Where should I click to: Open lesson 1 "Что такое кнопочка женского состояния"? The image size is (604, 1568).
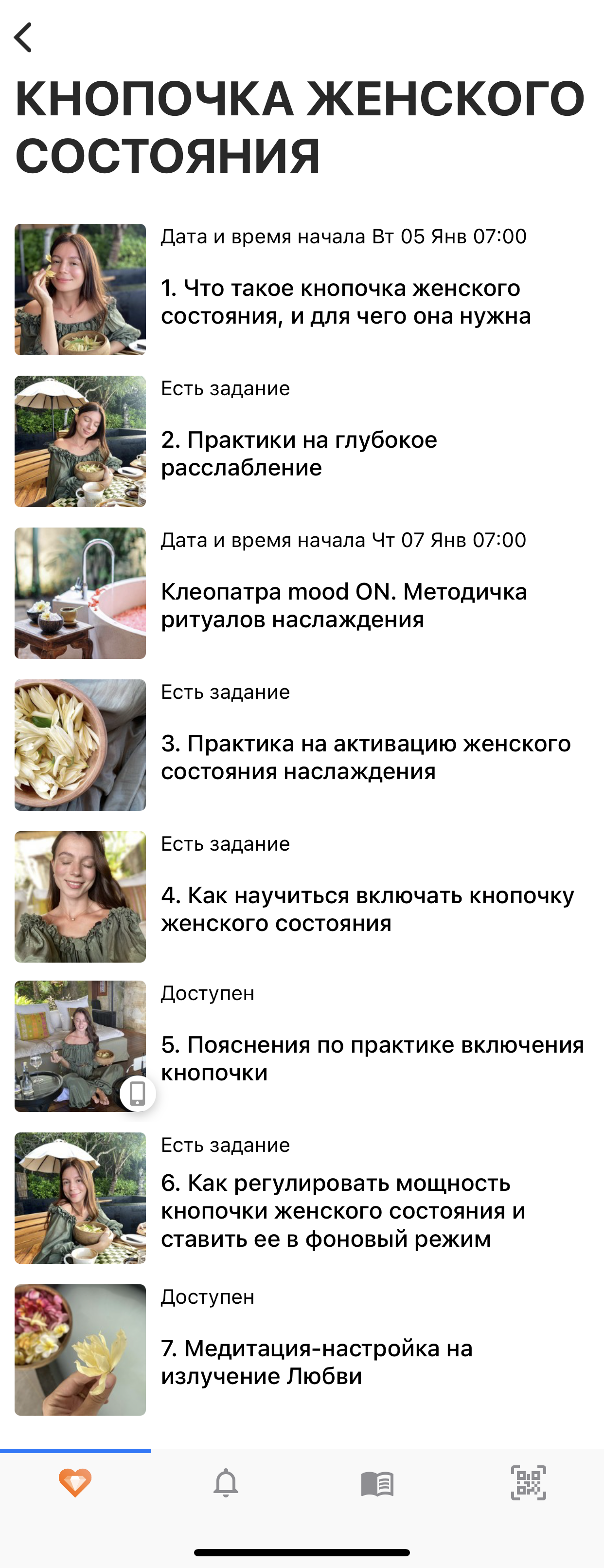click(345, 302)
